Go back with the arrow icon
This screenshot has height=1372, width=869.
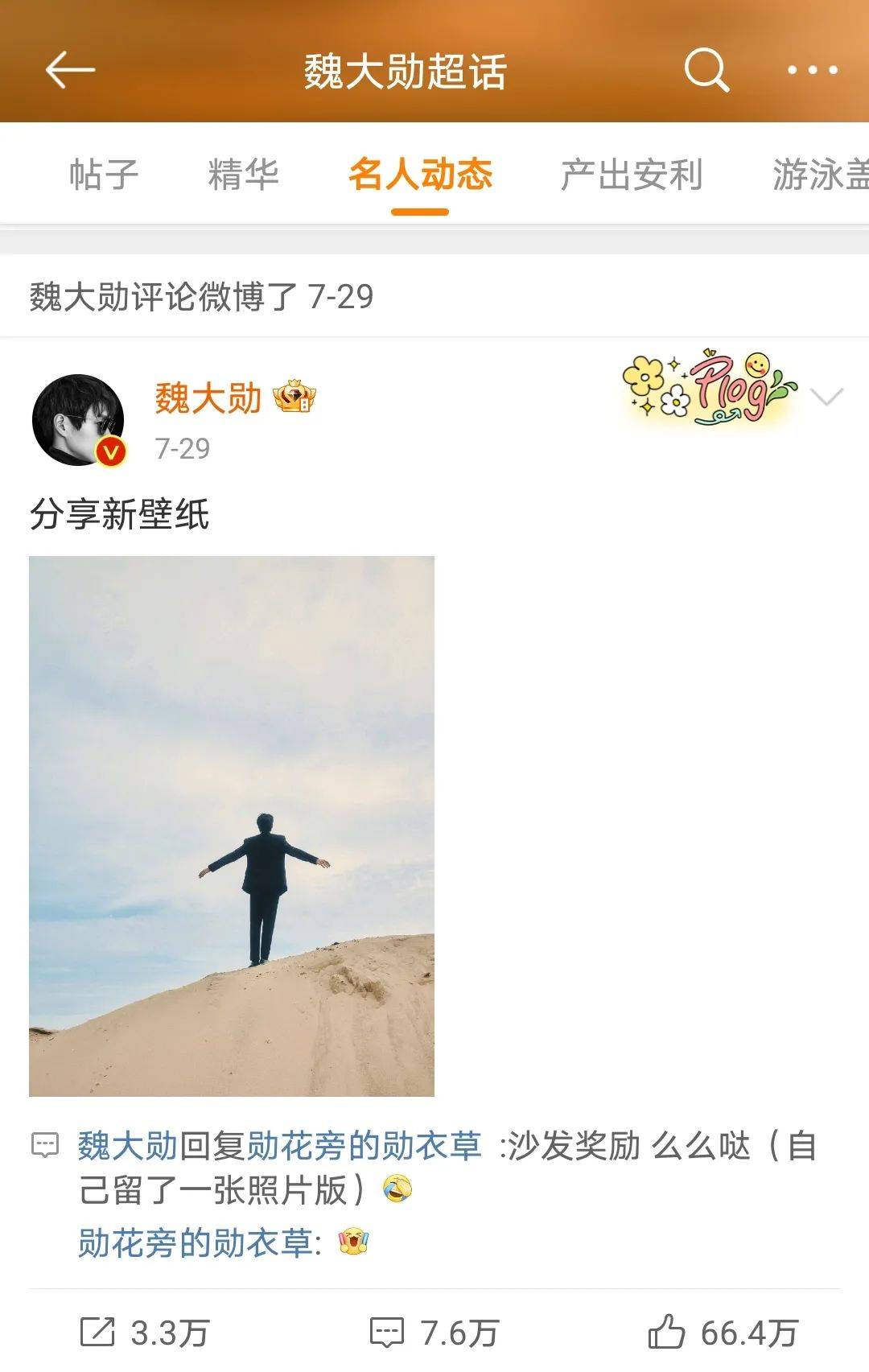pyautogui.click(x=70, y=71)
